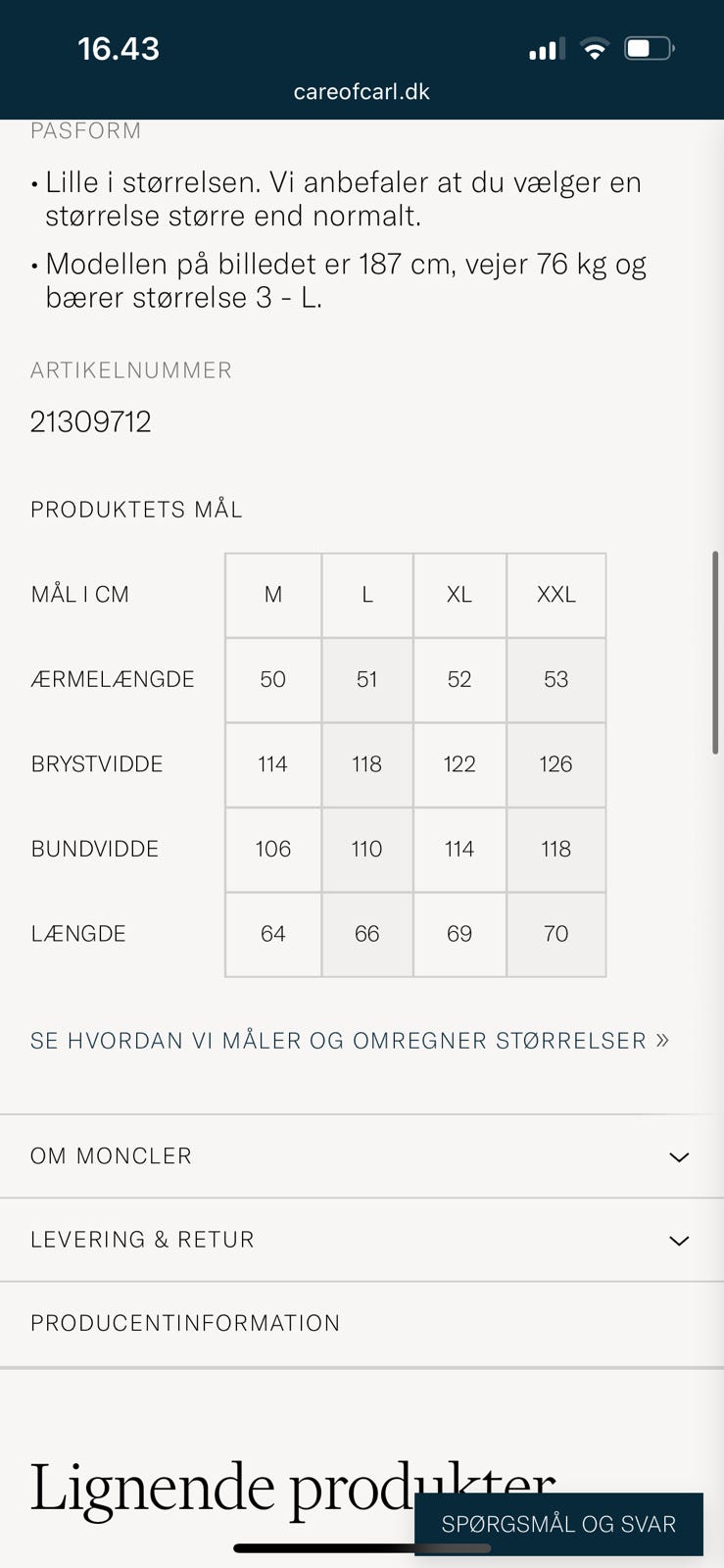Viewport: 724px width, 1568px height.
Task: Tap the clock showing 16.43
Action: [x=118, y=47]
